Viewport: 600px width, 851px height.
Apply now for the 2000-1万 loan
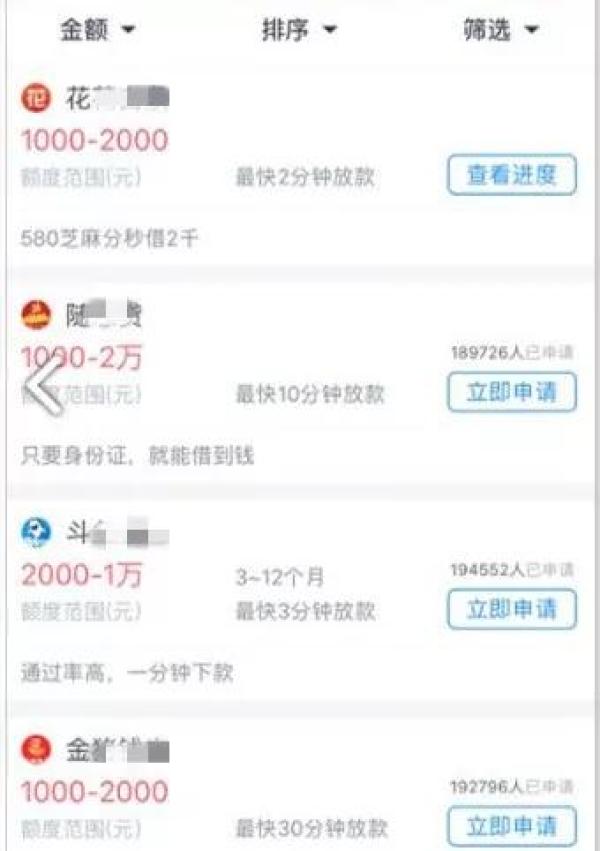coord(511,609)
